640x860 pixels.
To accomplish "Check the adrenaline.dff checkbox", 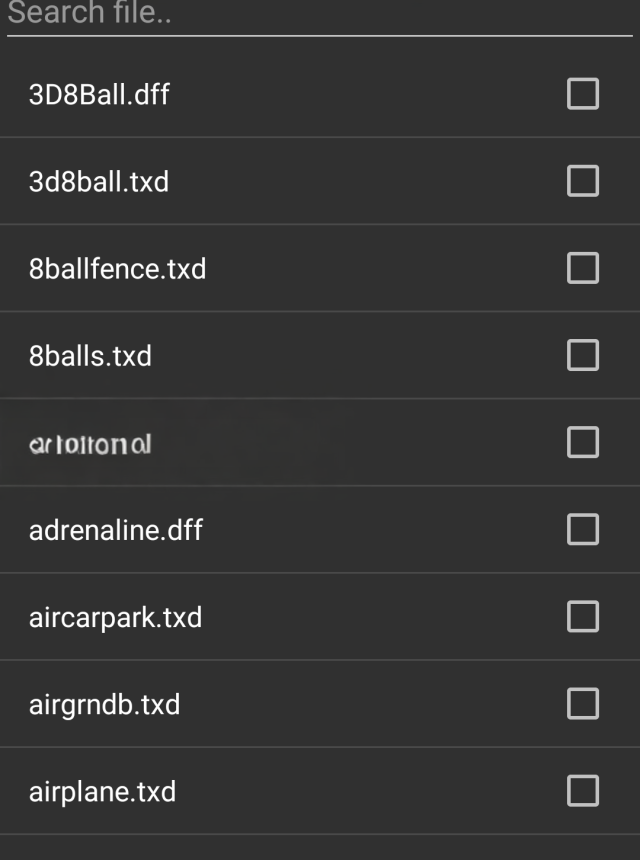I will point(583,529).
